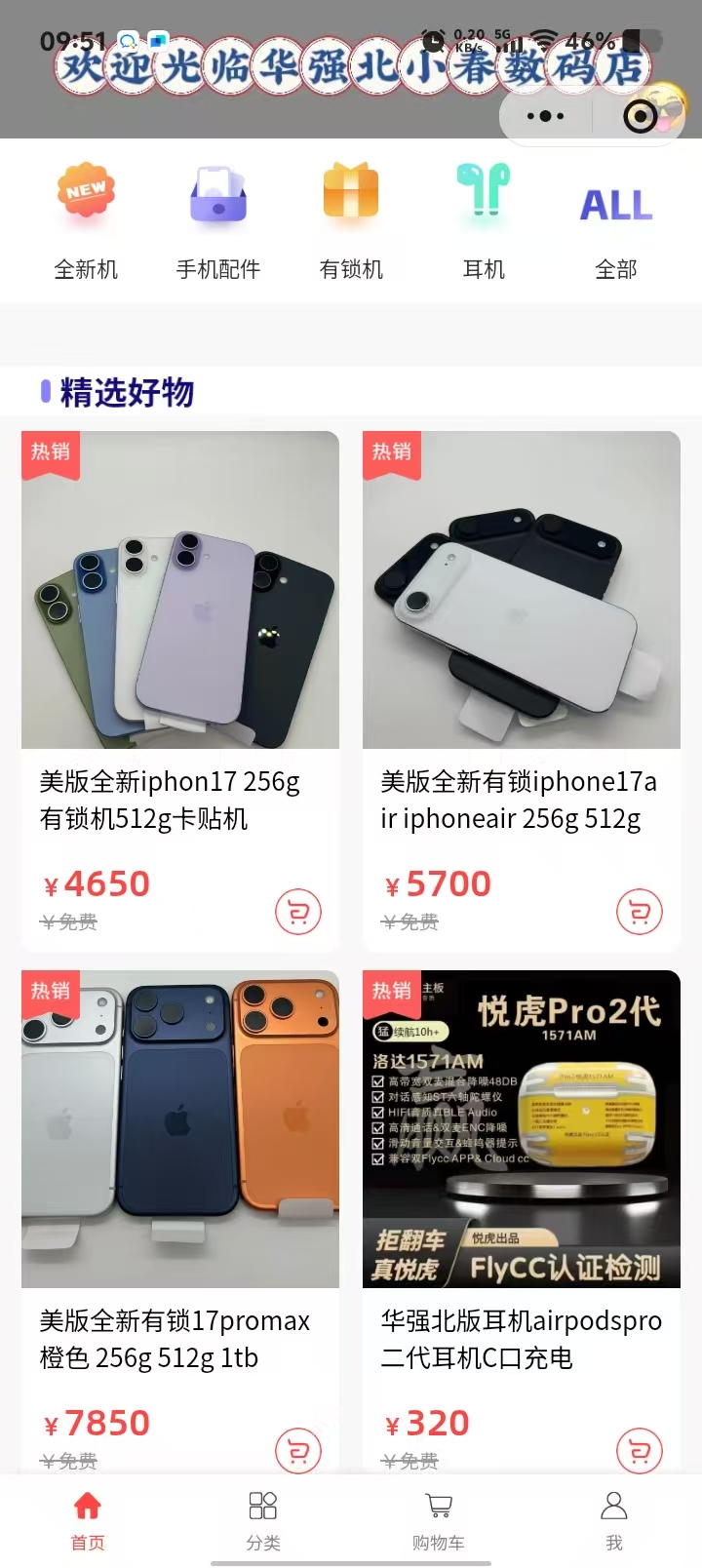Go to the 购物车 tab
Viewport: 702px width, 1568px height.
pos(439,1519)
